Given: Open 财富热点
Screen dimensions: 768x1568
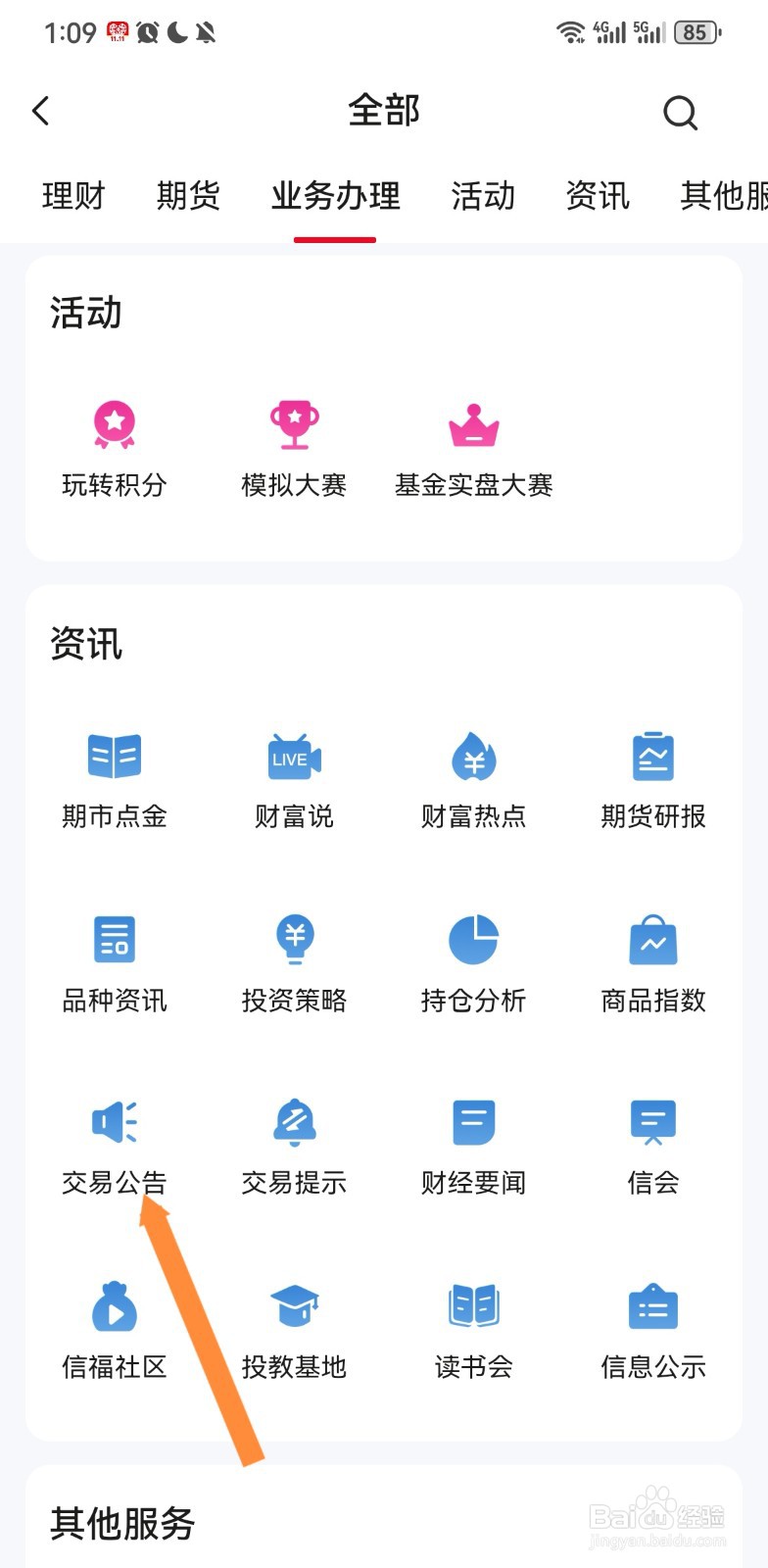Looking at the screenshot, I should [x=474, y=777].
